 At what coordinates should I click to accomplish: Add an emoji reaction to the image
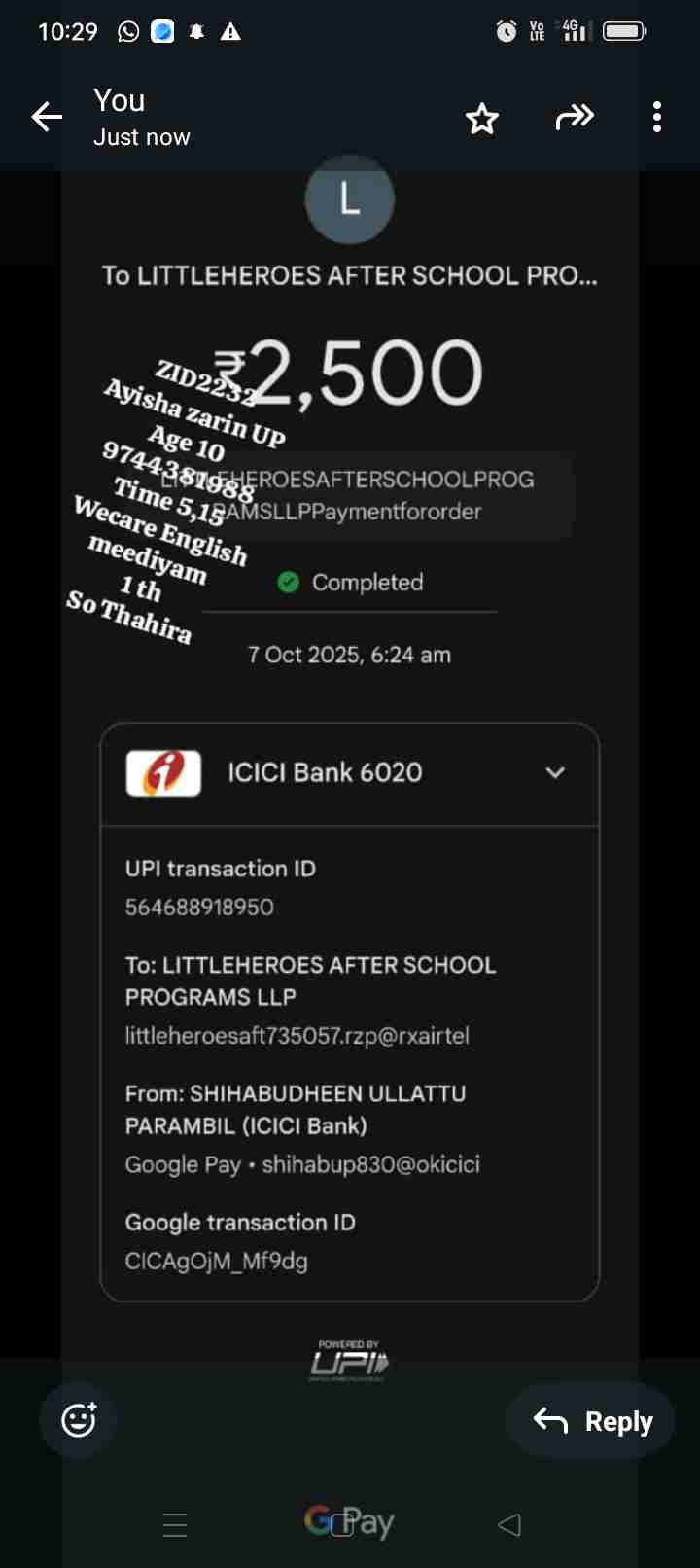click(79, 1420)
